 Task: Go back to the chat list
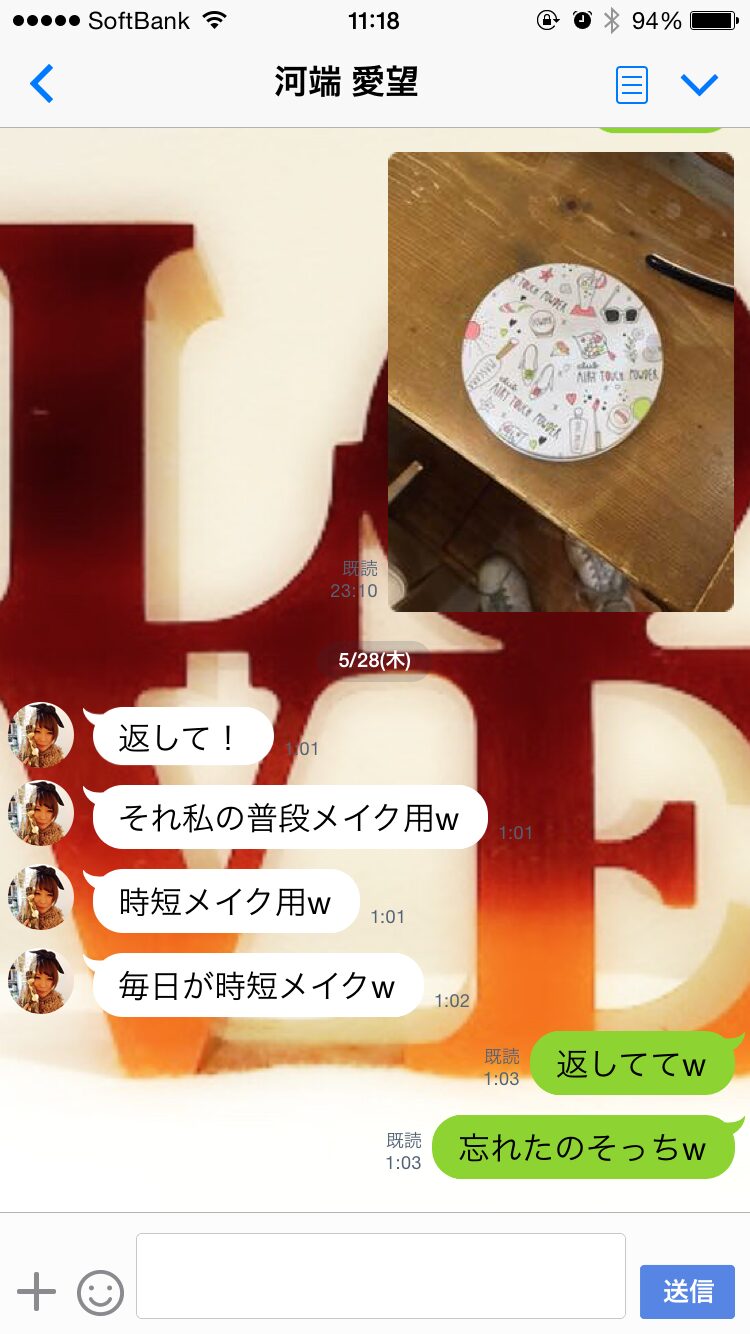pos(42,84)
